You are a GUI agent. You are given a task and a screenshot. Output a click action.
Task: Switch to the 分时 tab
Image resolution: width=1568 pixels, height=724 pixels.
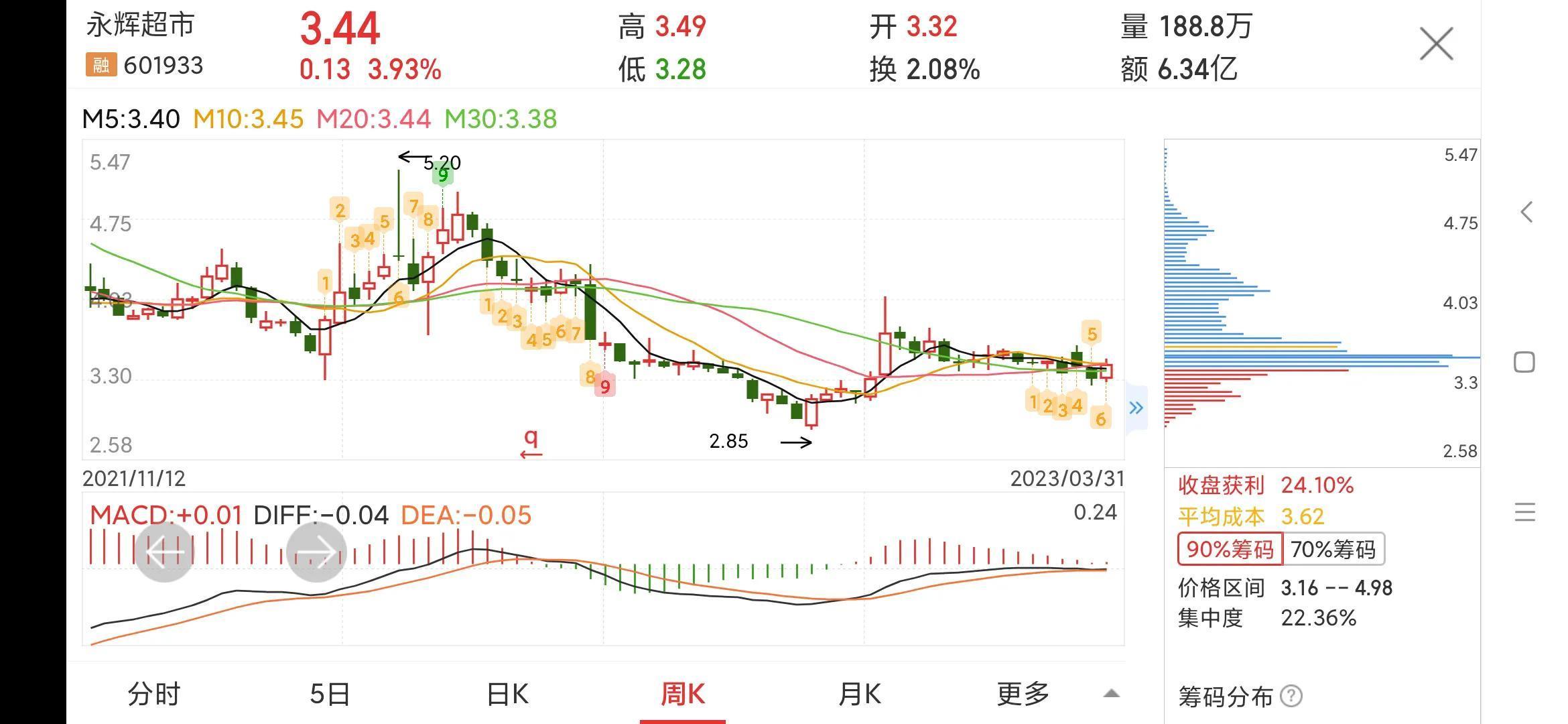point(154,694)
